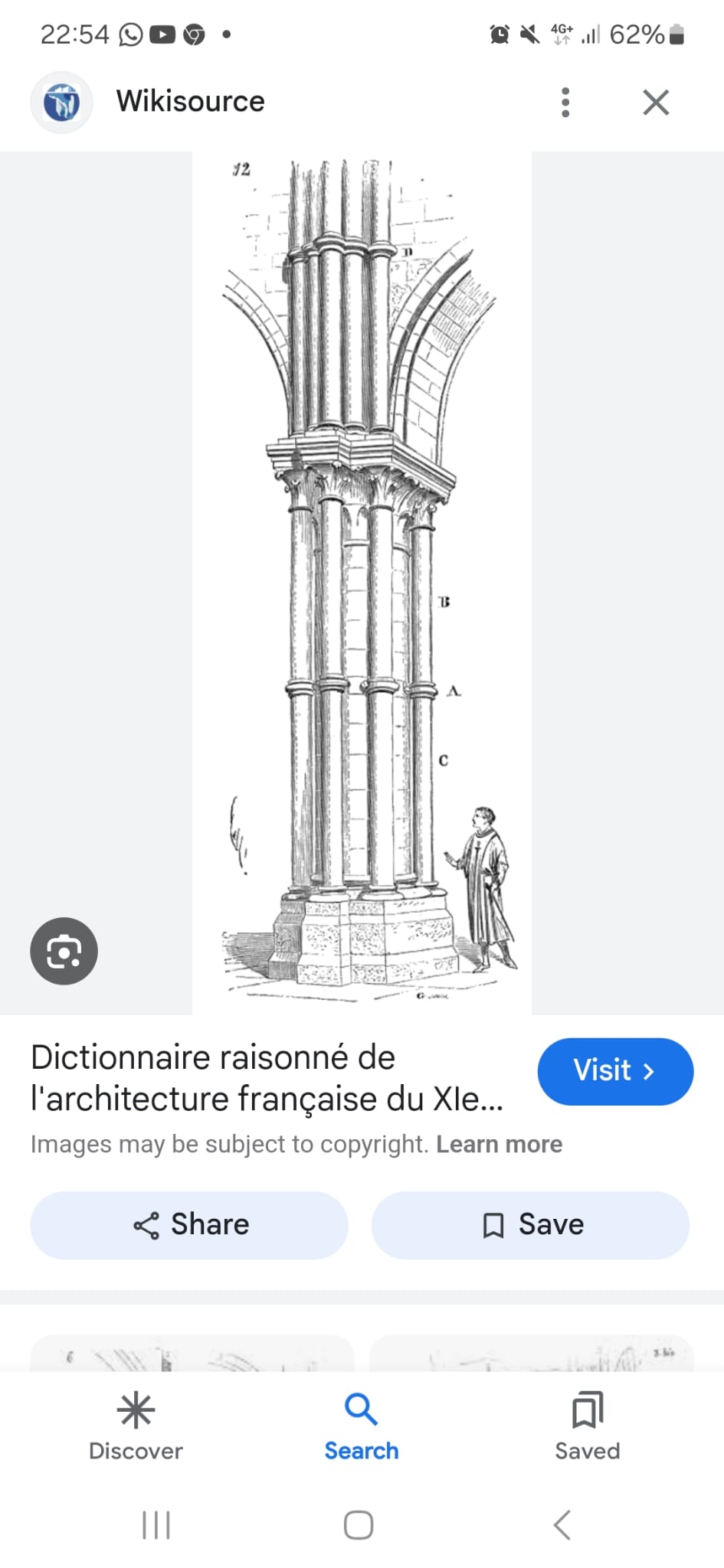Close the image viewer

tap(655, 103)
